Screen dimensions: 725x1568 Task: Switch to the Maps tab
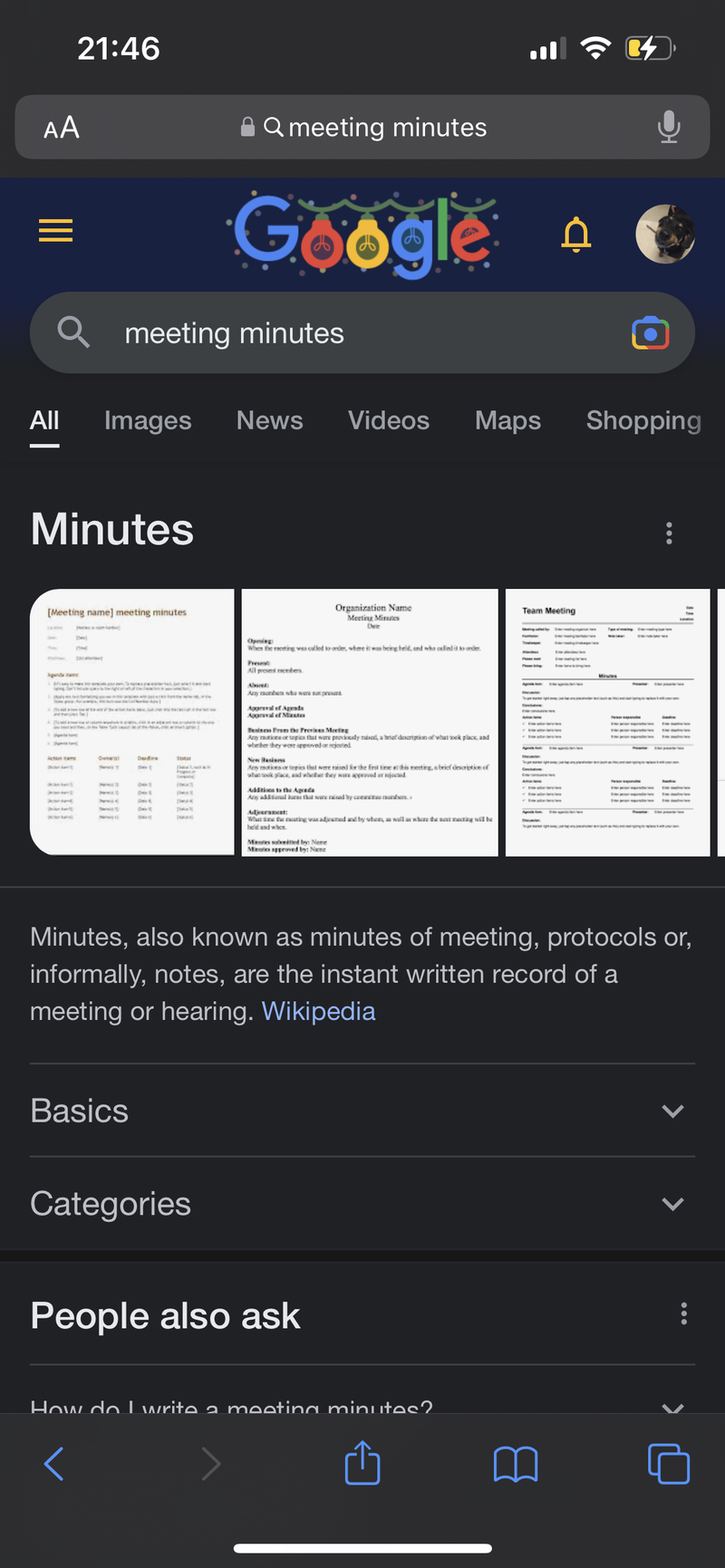point(508,420)
